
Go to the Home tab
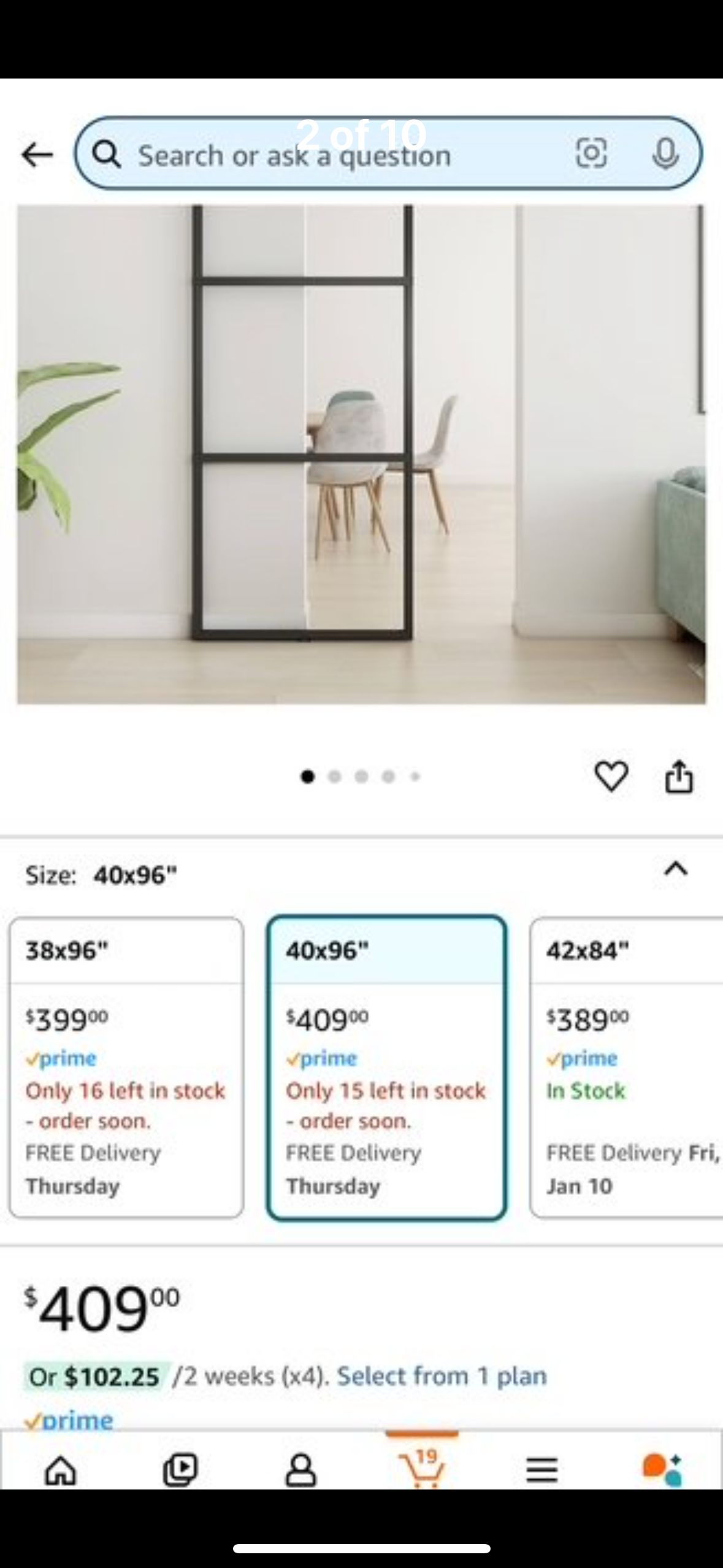(x=61, y=1470)
